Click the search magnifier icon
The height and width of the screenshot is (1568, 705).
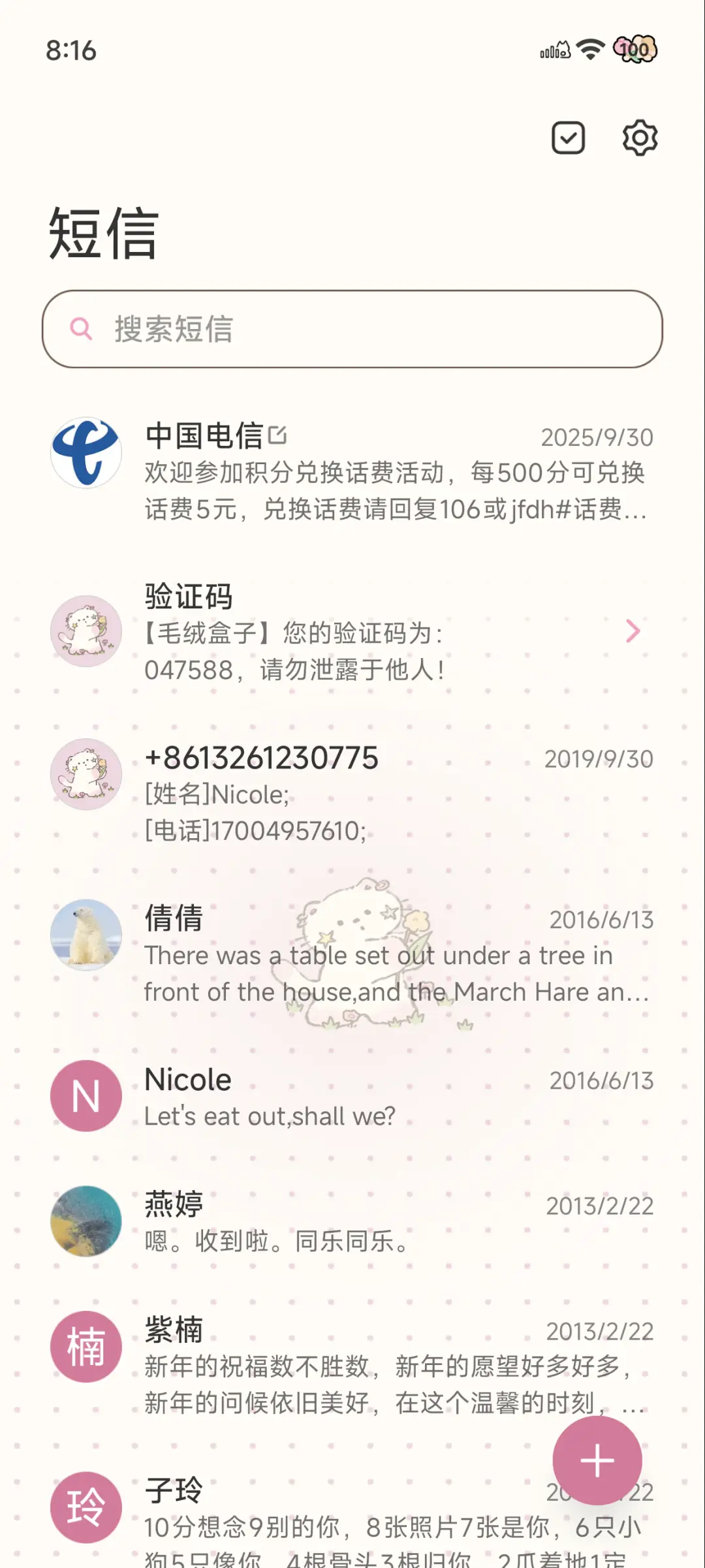(81, 330)
